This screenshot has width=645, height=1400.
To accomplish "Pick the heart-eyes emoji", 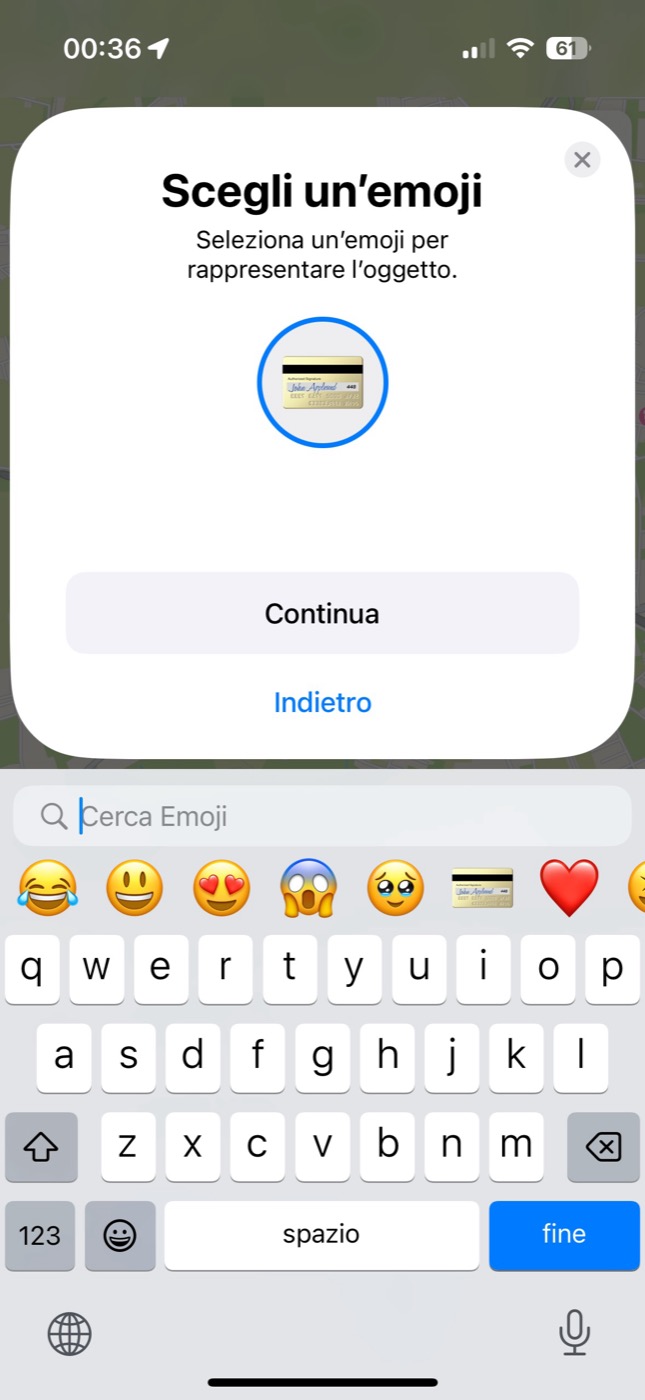I will (x=221, y=886).
